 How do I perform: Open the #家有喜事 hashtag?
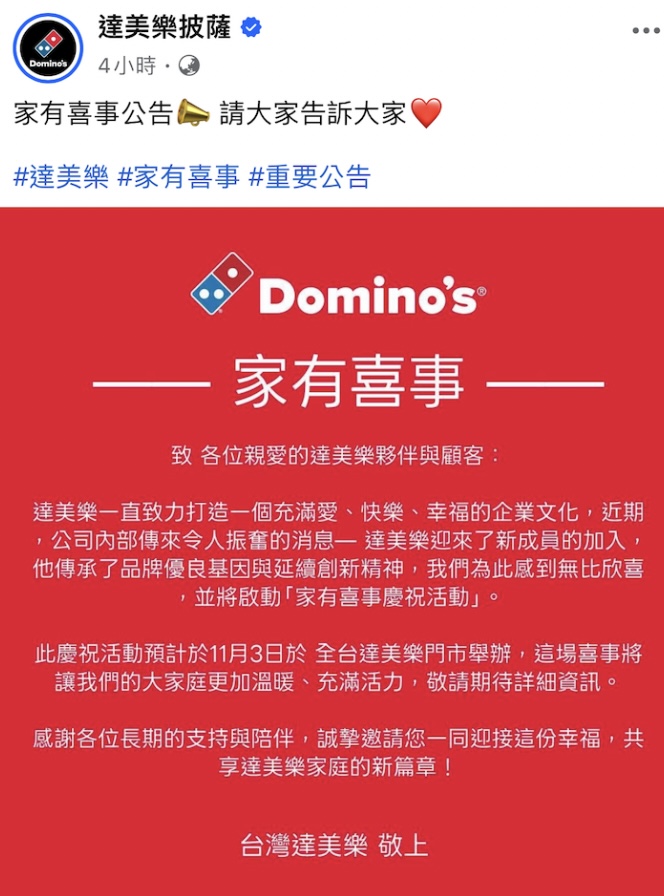179,177
